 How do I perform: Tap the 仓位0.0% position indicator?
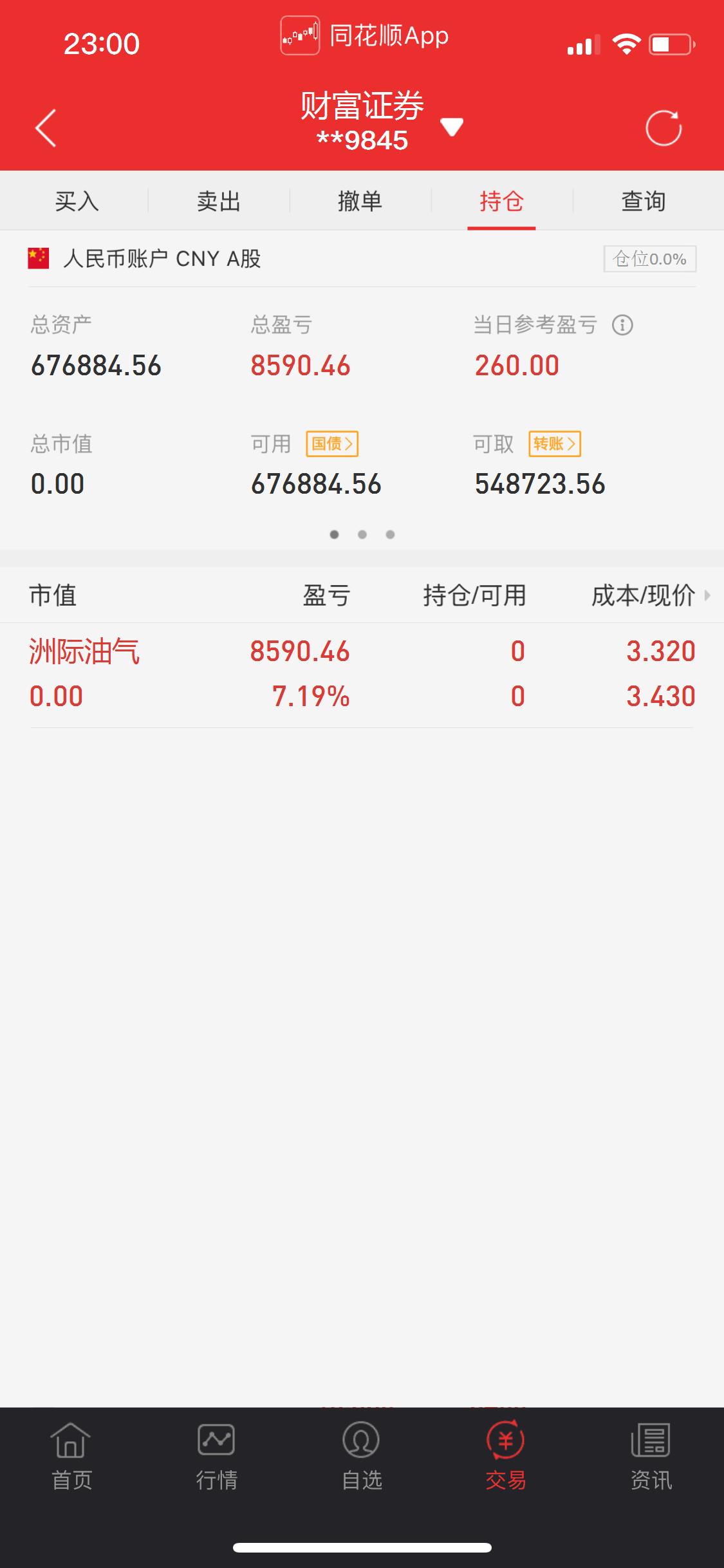coord(650,260)
